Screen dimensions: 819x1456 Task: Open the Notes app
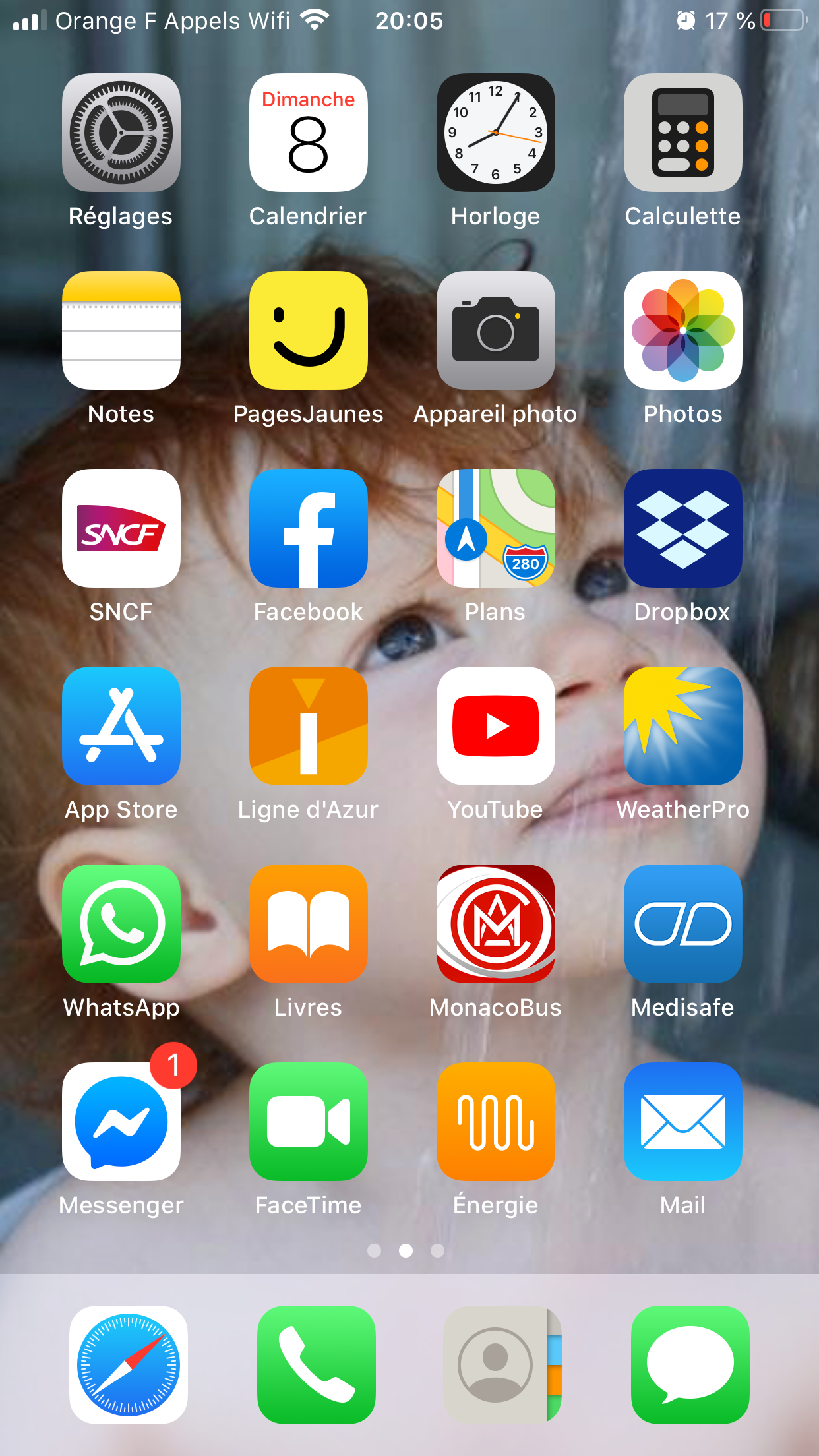click(x=121, y=330)
